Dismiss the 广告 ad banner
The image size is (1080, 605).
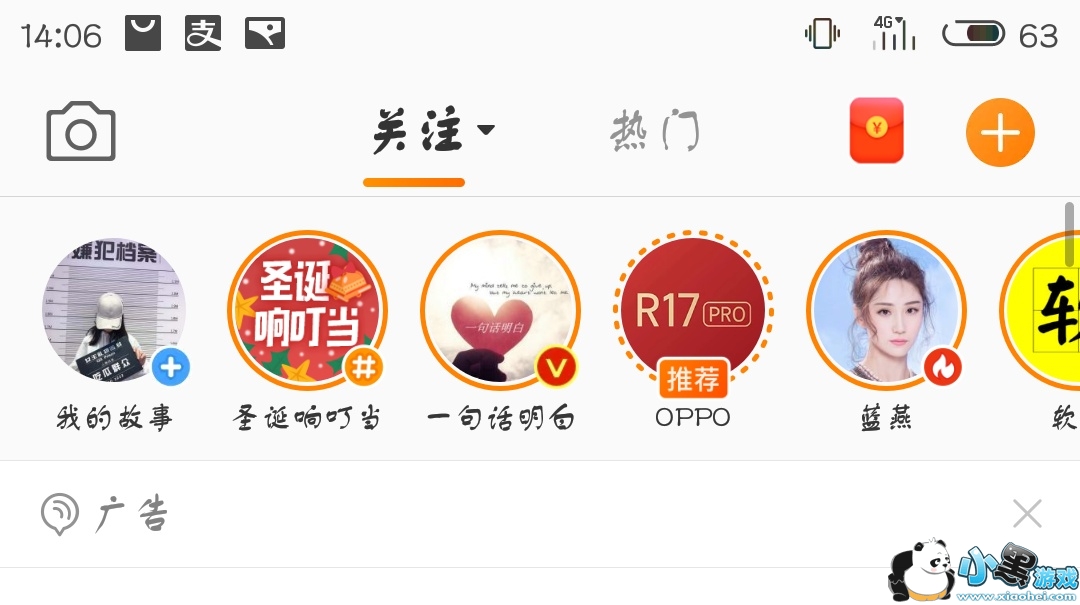click(1027, 514)
